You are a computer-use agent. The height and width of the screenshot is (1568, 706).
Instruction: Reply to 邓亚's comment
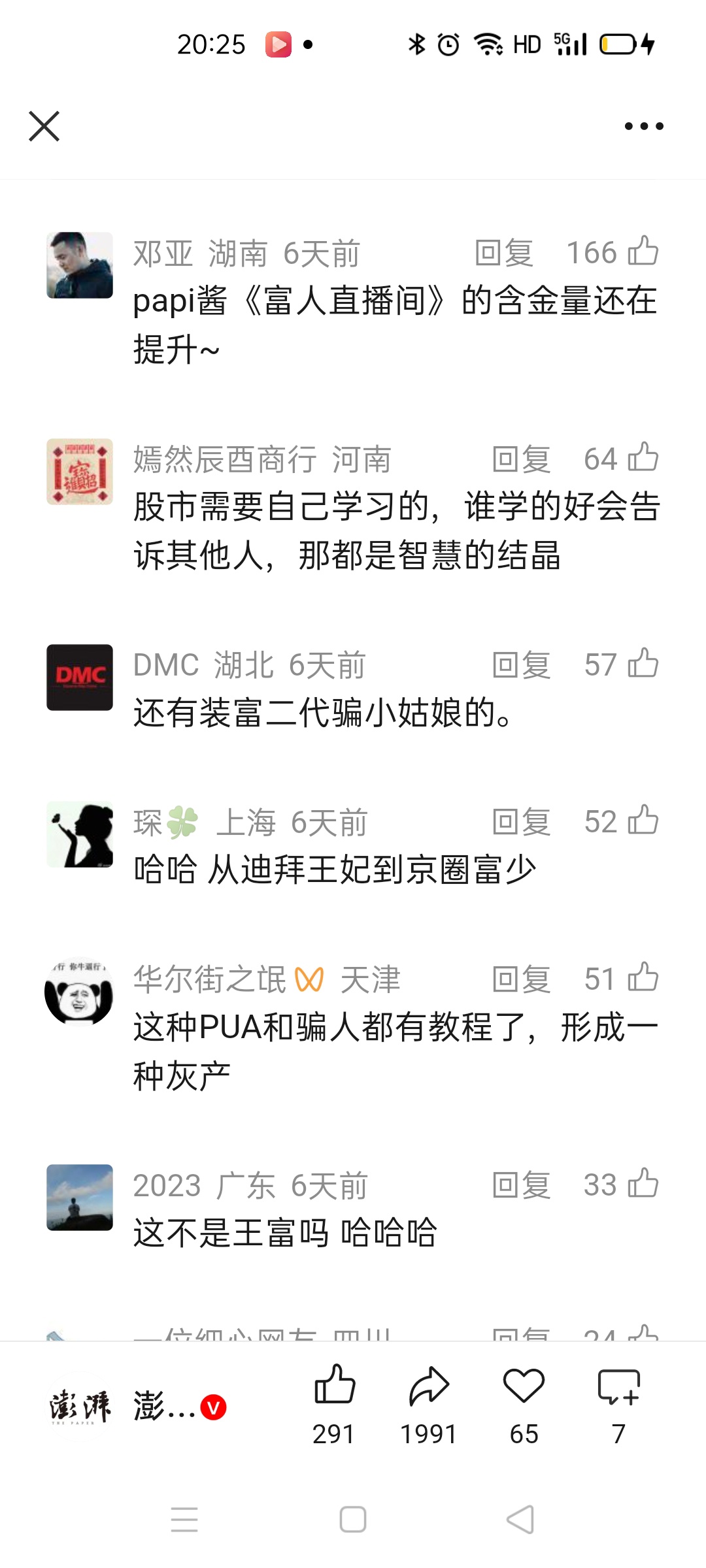tap(504, 253)
